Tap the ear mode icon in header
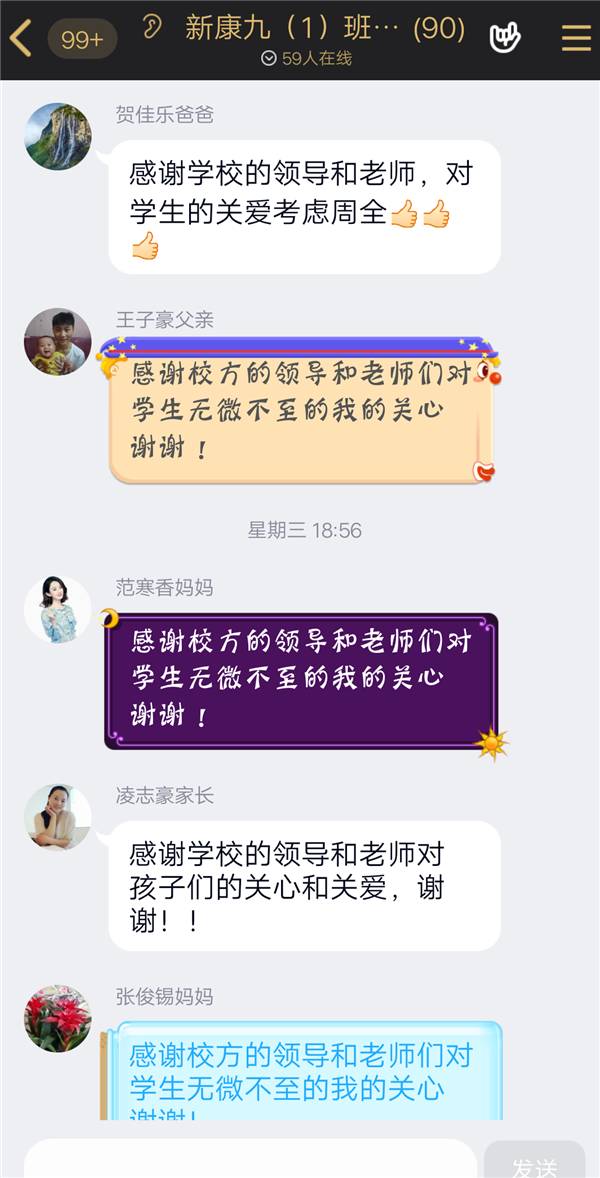The height and width of the screenshot is (1178, 600). (x=151, y=28)
